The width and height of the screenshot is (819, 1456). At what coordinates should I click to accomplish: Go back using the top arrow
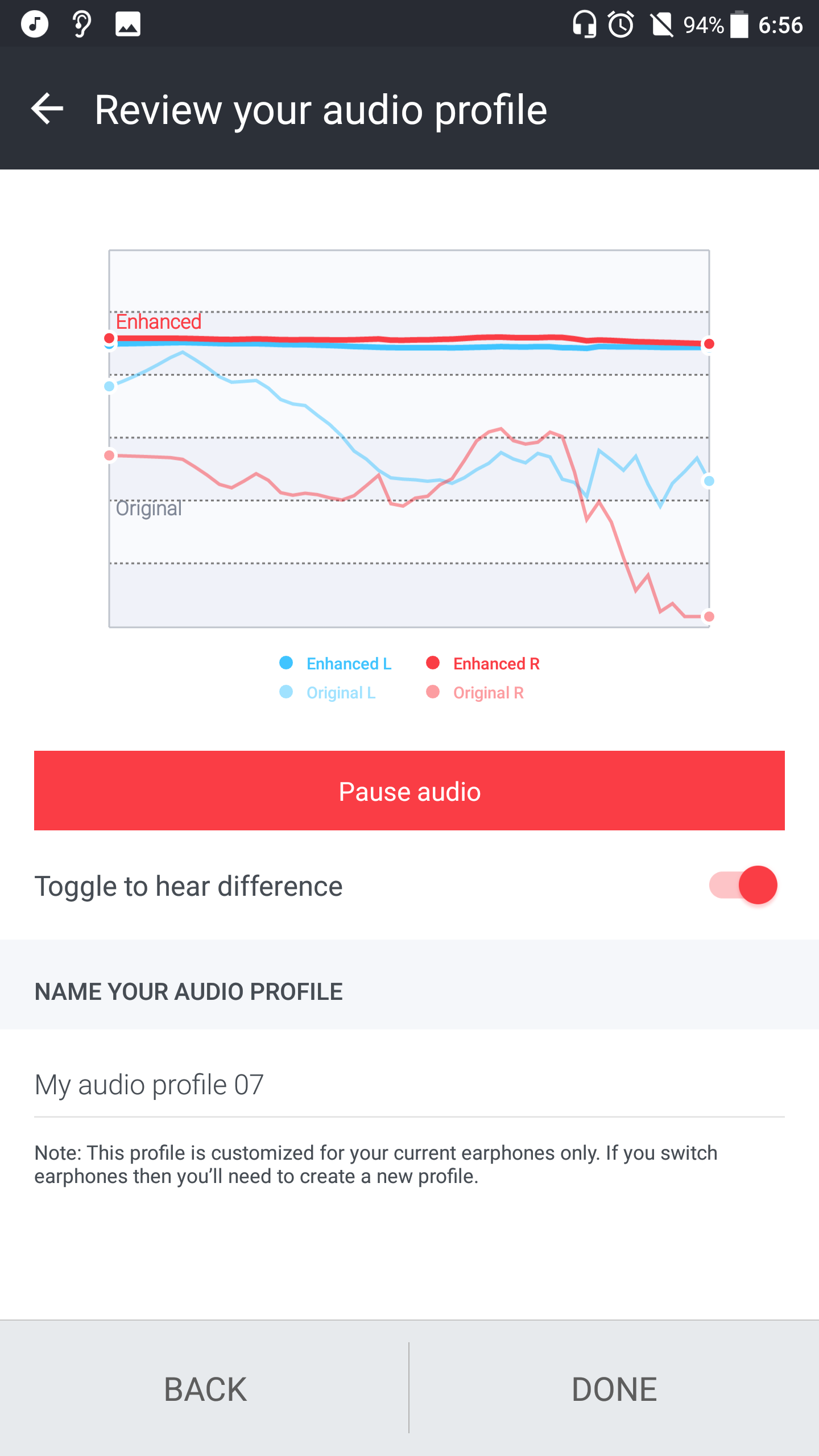47,109
